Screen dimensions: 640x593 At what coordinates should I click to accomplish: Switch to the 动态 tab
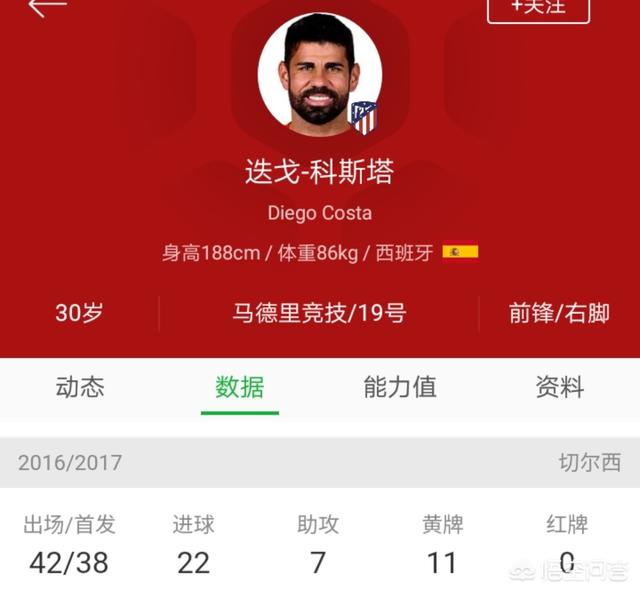point(80,388)
